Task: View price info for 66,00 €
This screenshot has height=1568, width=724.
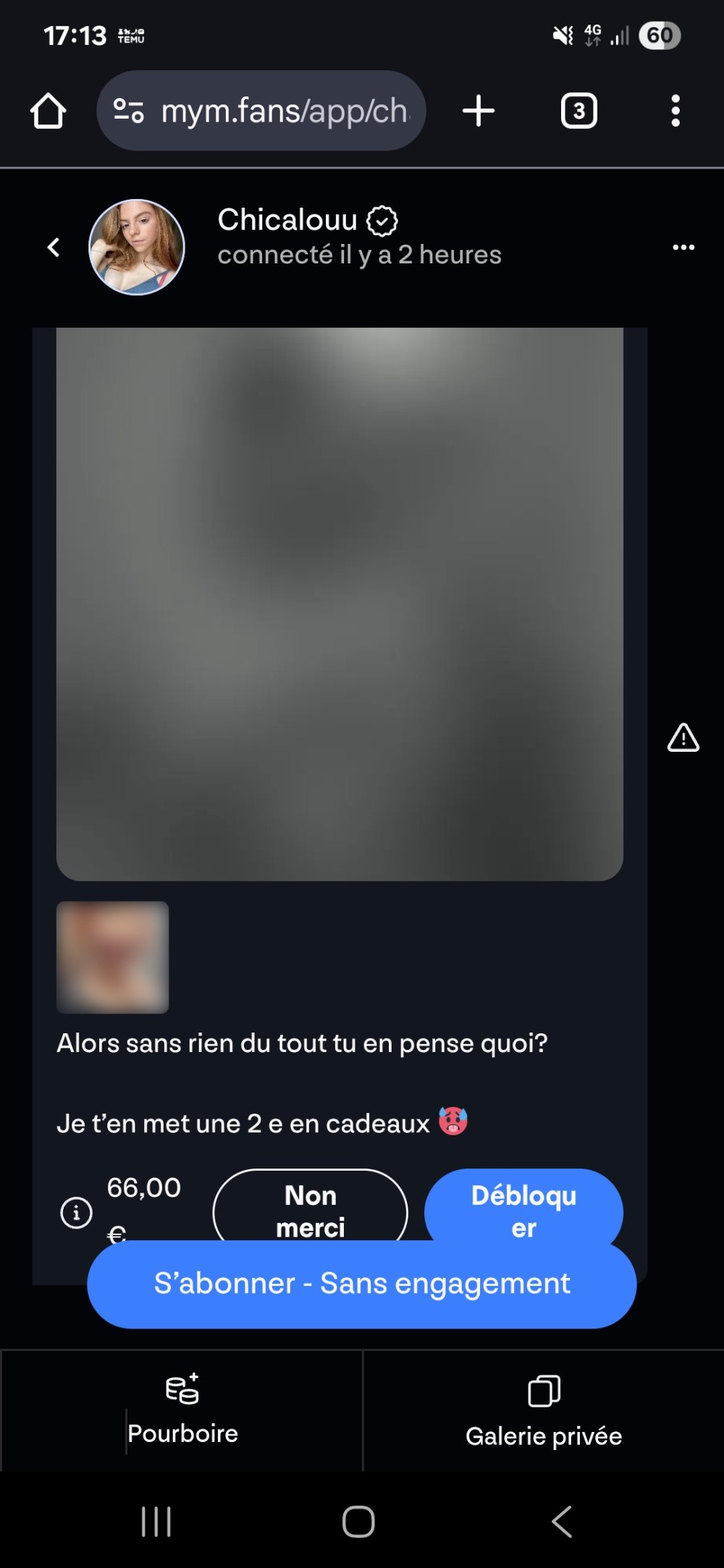Action: pyautogui.click(x=76, y=1213)
